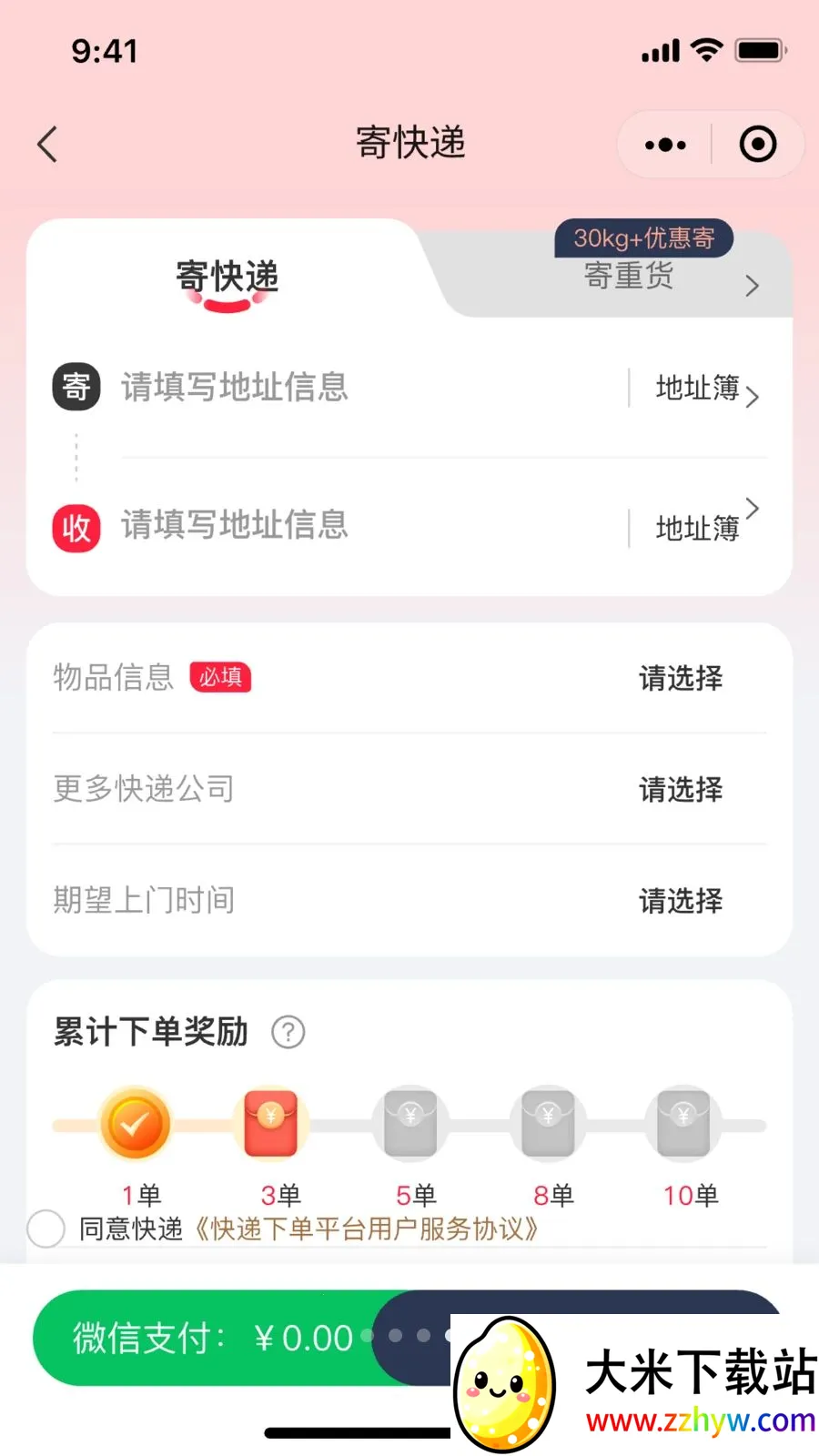The width and height of the screenshot is (819, 1456).
Task: Close the mini program with the target icon
Action: tap(758, 145)
